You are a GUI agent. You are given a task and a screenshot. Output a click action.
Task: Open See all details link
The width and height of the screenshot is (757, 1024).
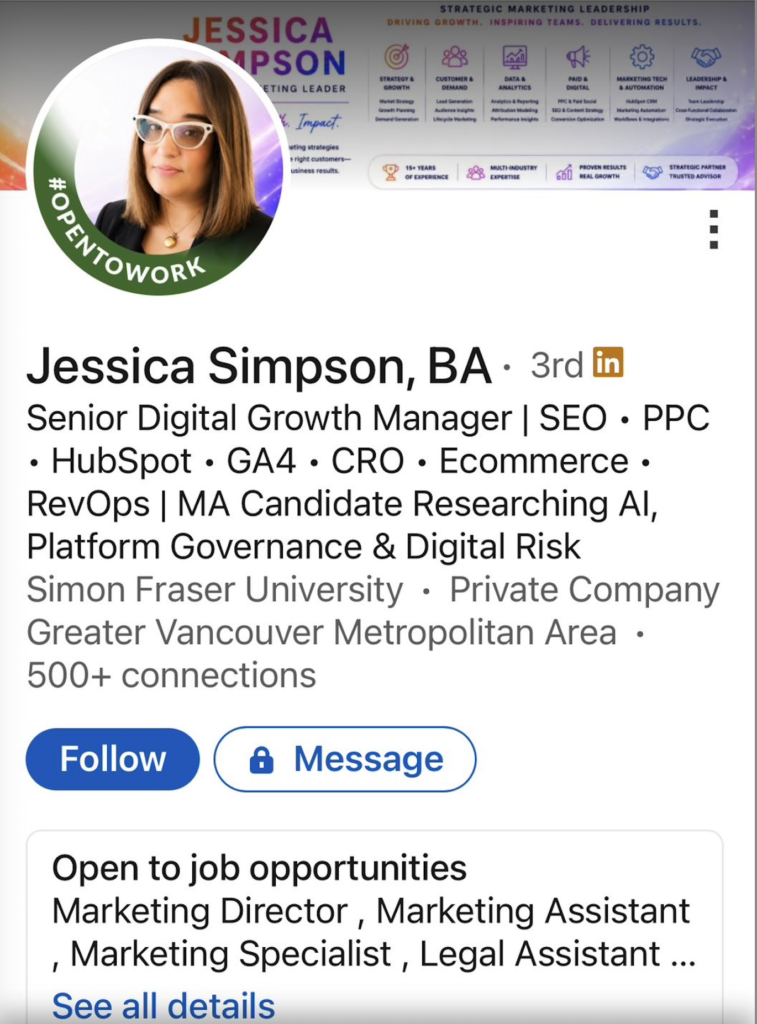click(163, 1006)
